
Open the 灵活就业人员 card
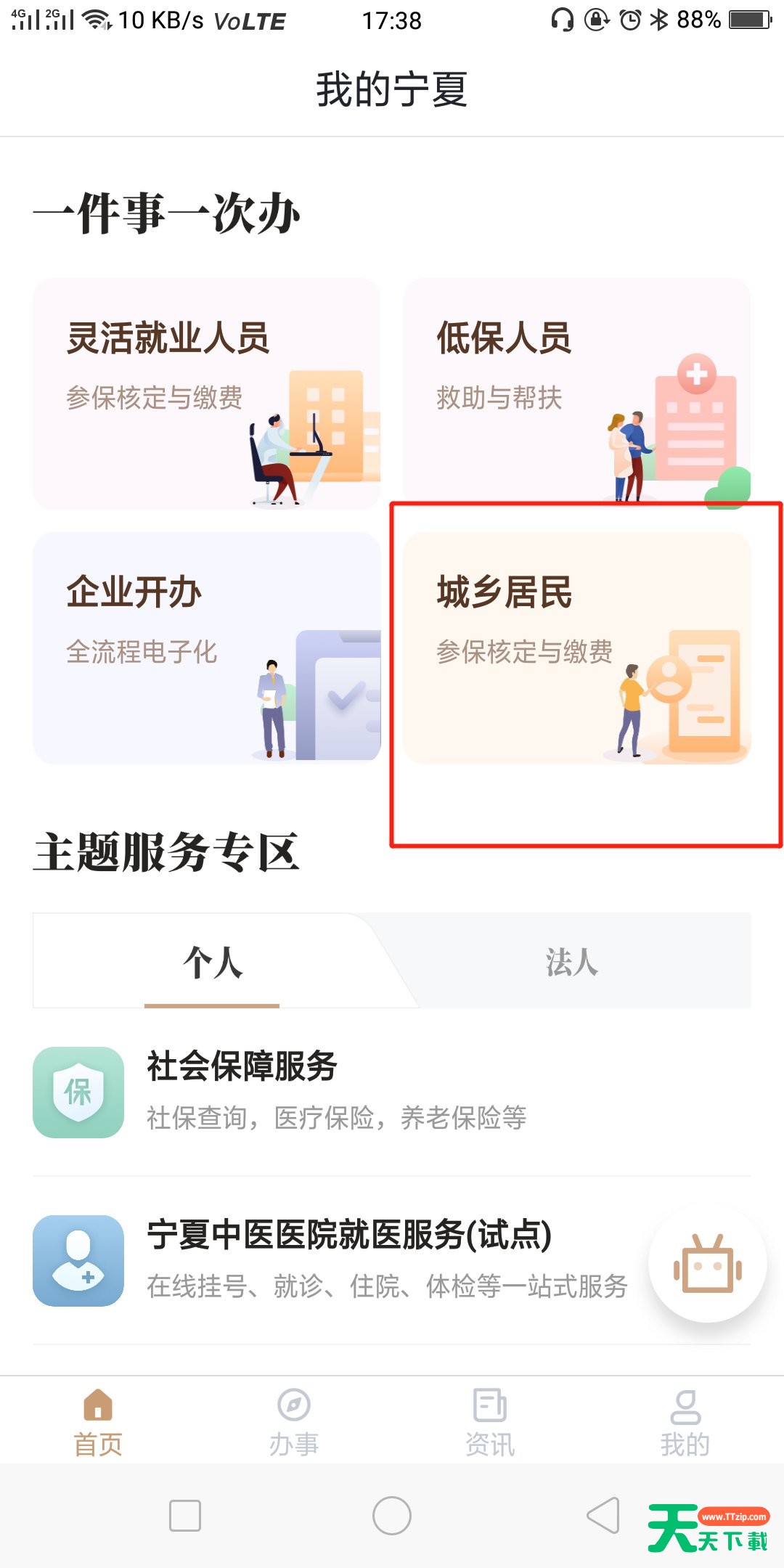(207, 393)
